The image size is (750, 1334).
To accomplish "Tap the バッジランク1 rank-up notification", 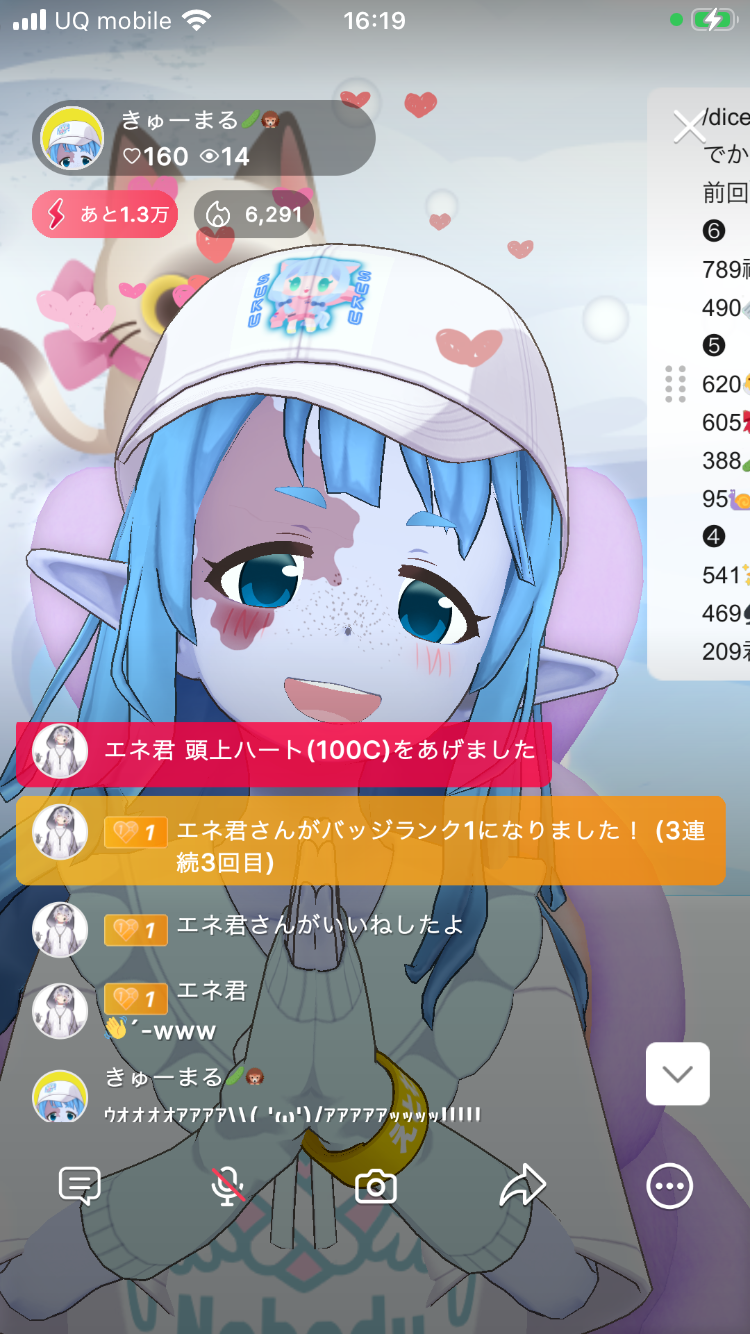I will click(x=370, y=841).
